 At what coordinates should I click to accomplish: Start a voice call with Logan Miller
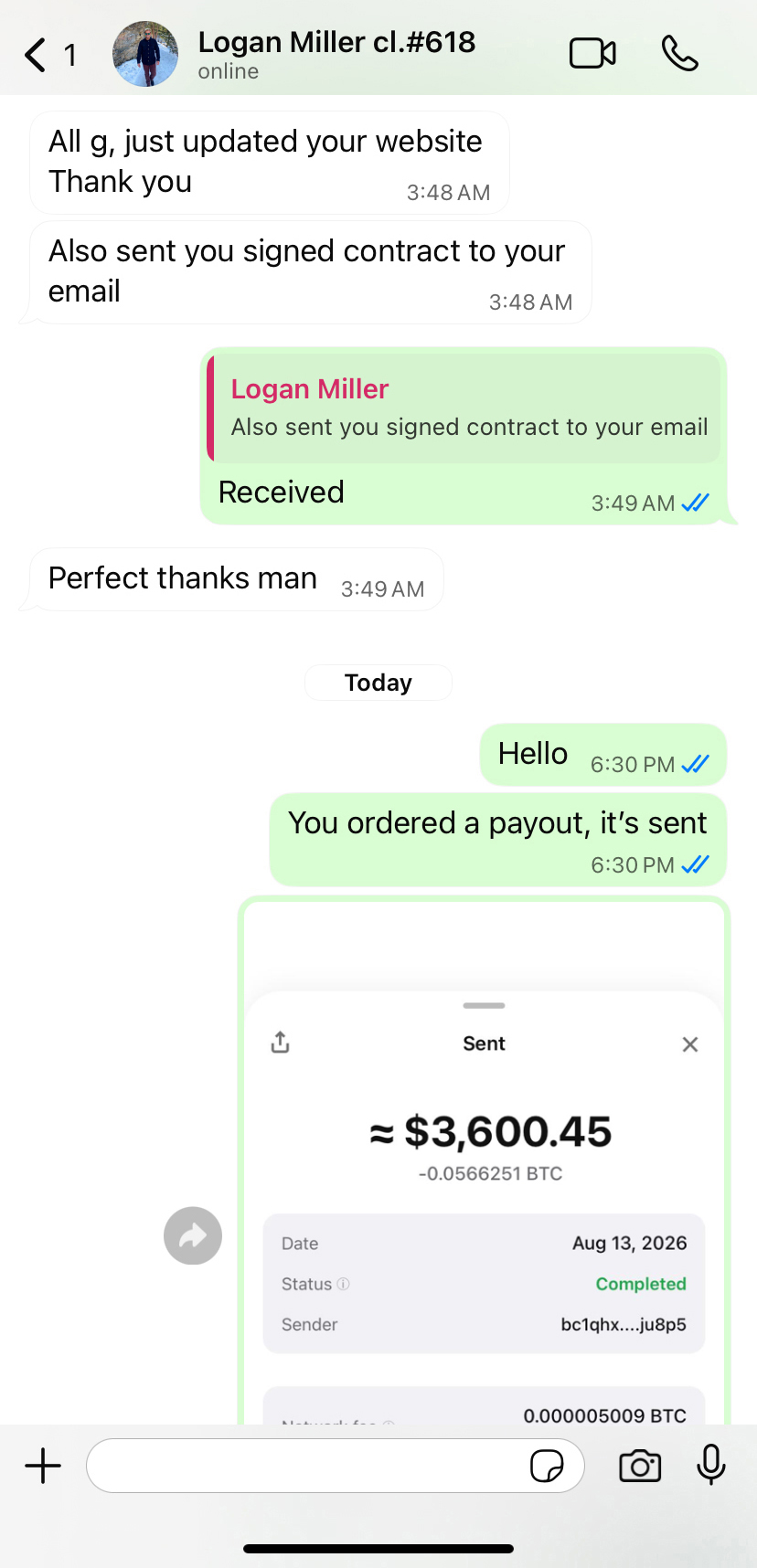(679, 54)
